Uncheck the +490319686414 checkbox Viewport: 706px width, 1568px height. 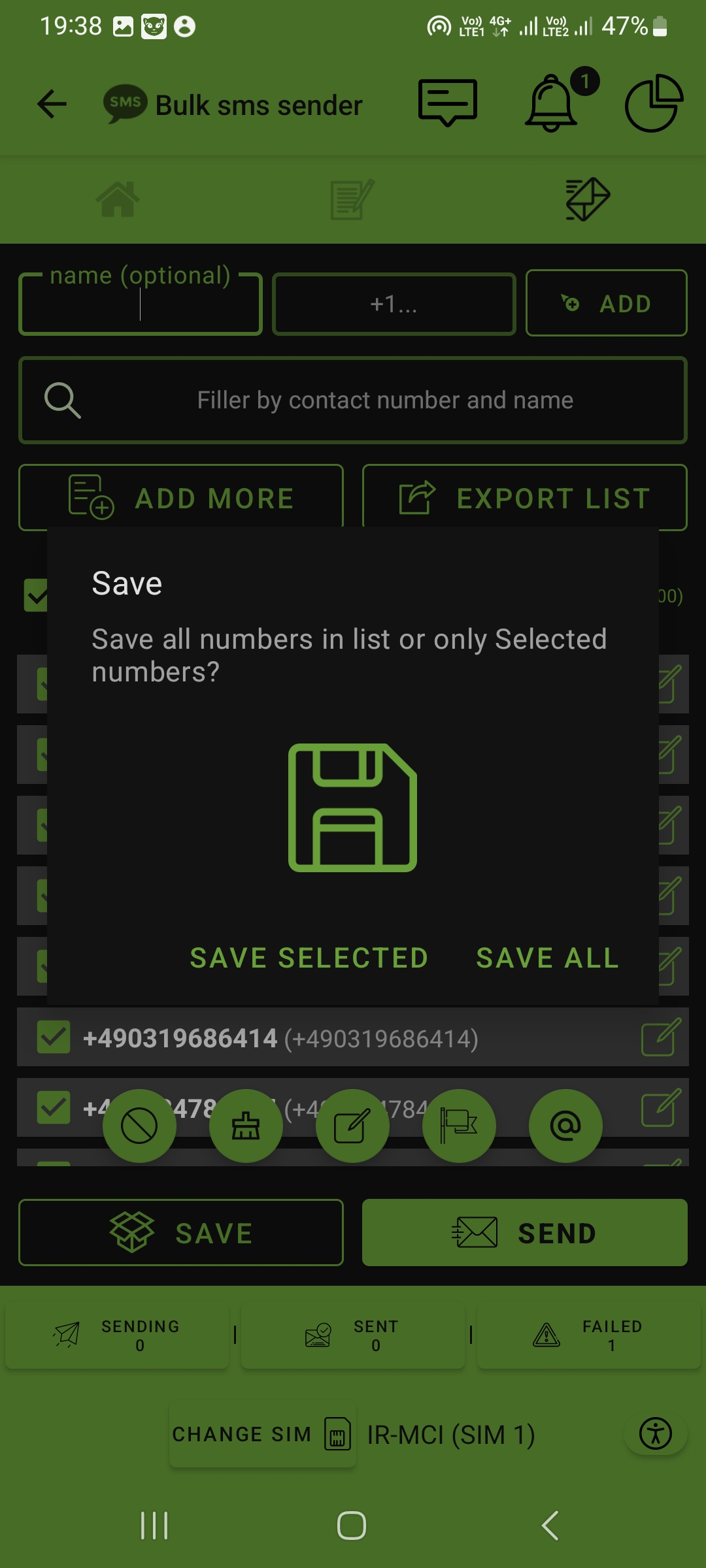point(54,1037)
